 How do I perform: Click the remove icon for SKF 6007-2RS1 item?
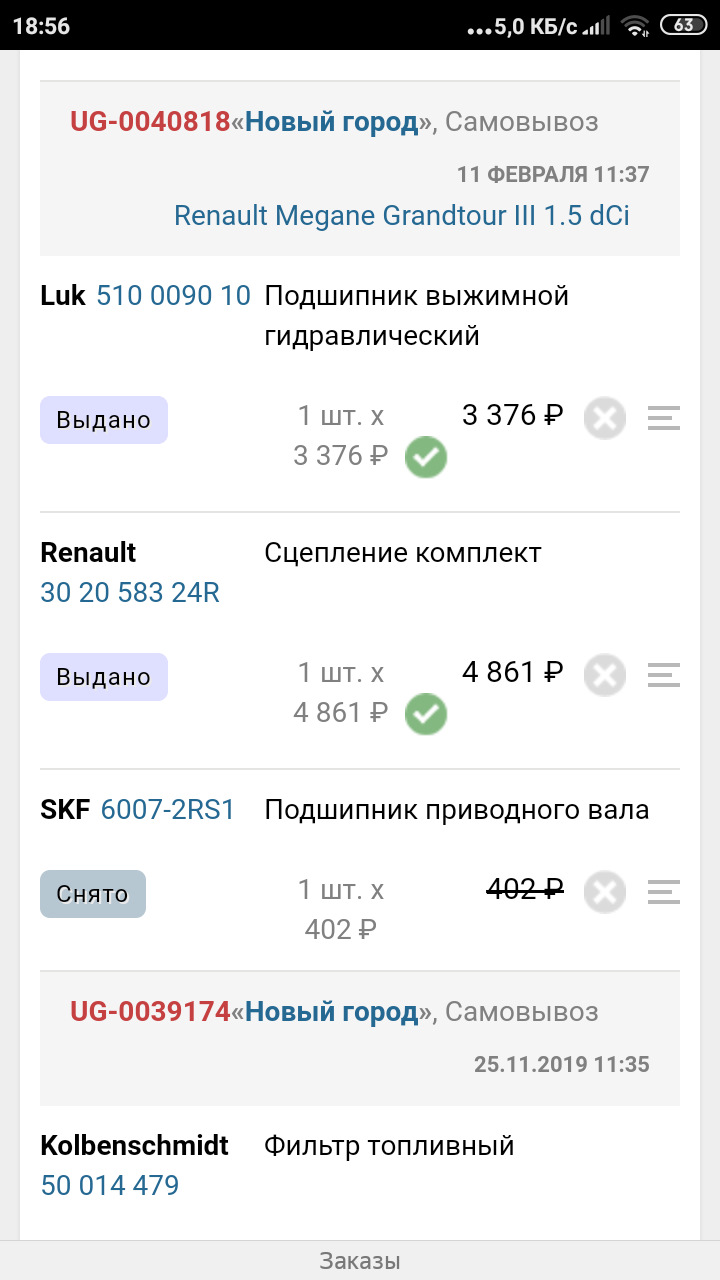604,893
